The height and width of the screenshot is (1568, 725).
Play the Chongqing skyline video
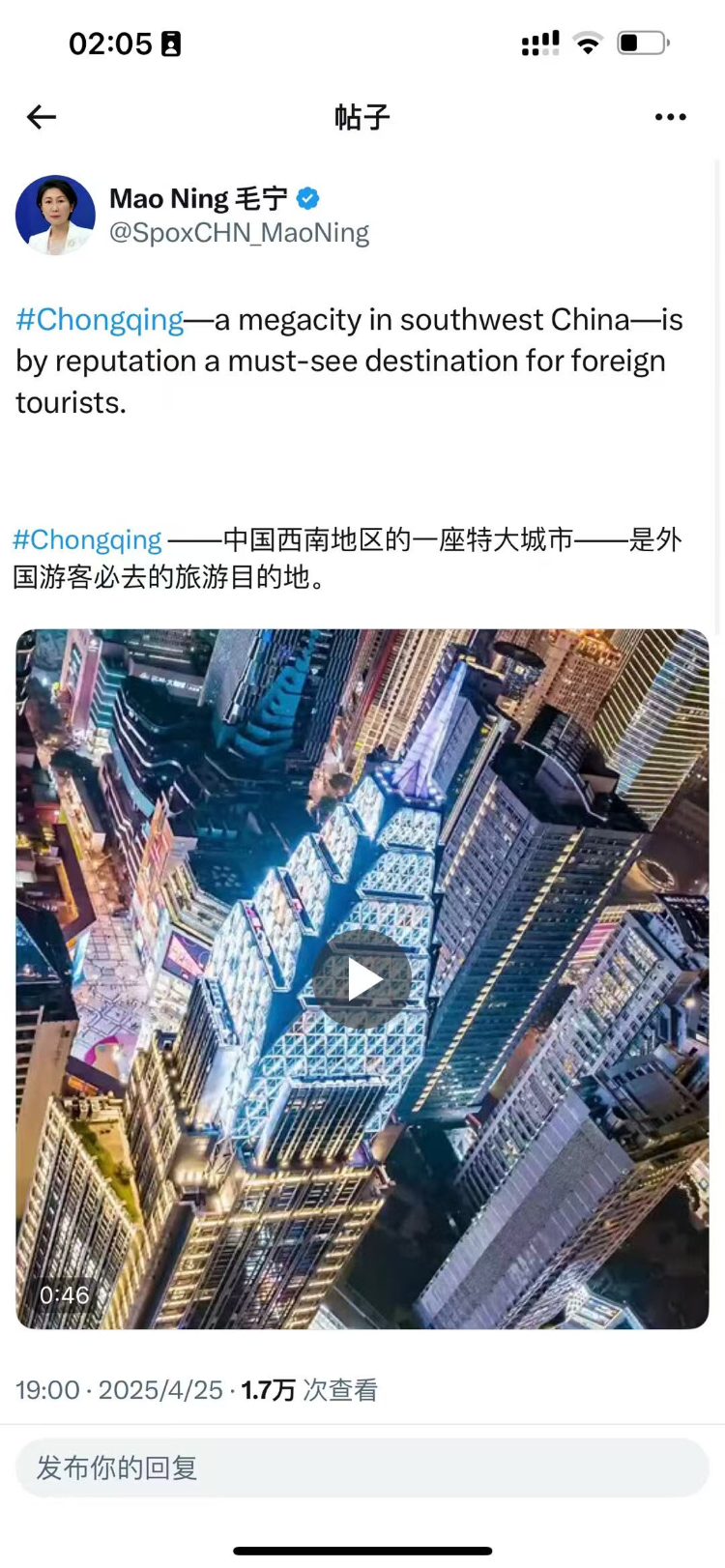pyautogui.click(x=362, y=979)
